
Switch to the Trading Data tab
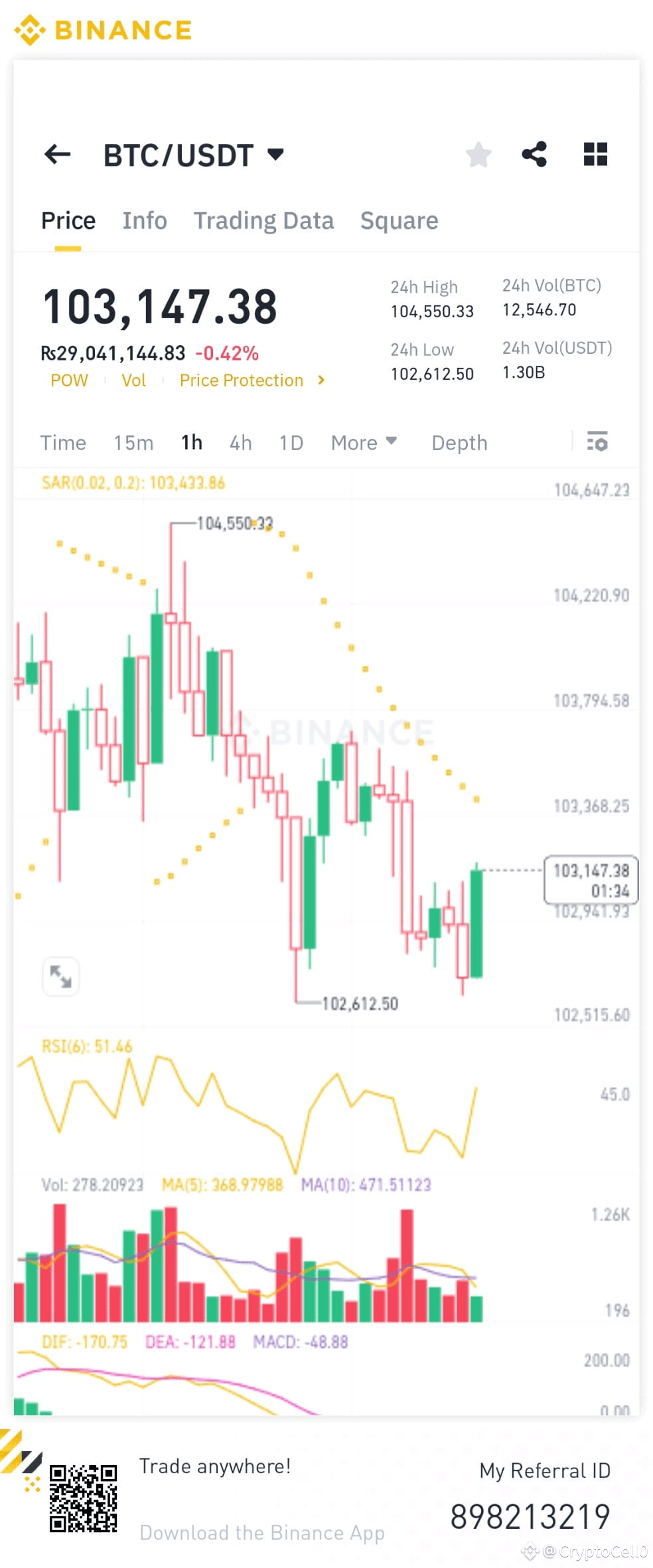[x=264, y=220]
